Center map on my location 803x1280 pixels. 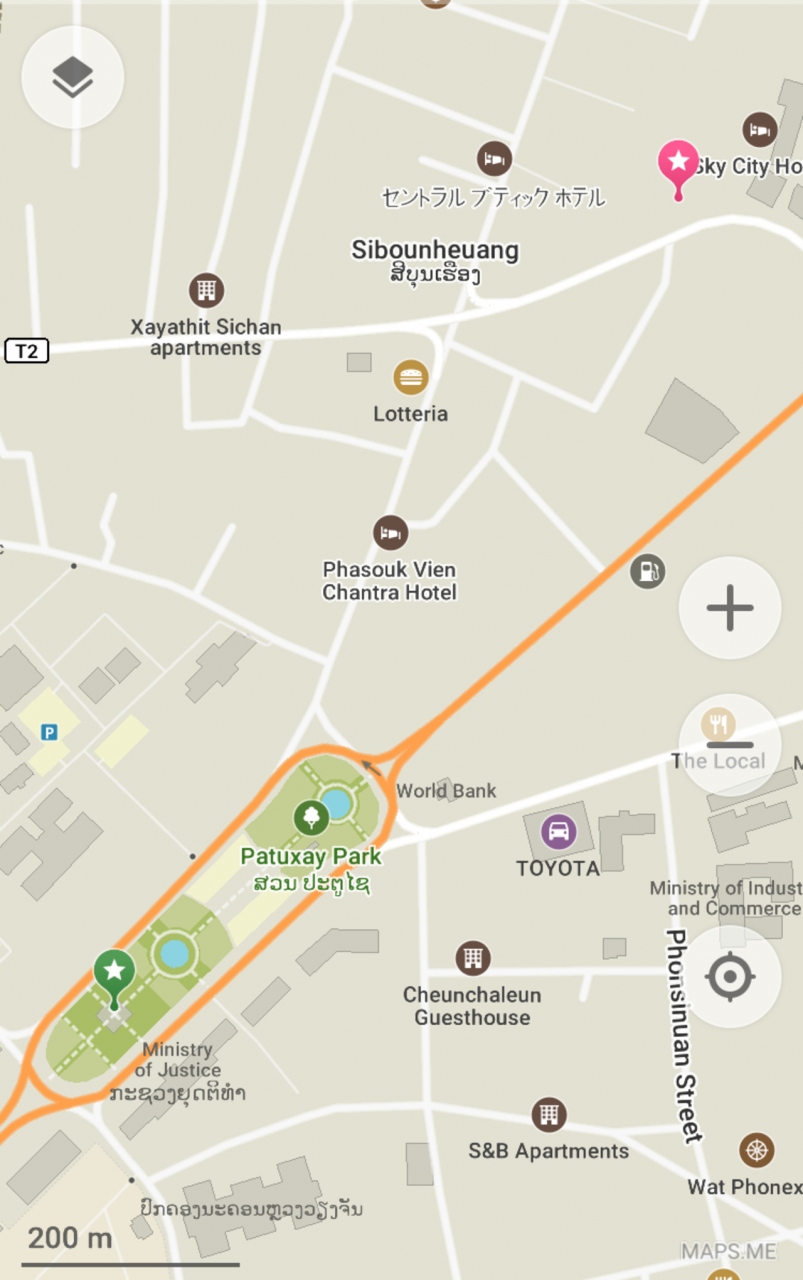(x=729, y=977)
